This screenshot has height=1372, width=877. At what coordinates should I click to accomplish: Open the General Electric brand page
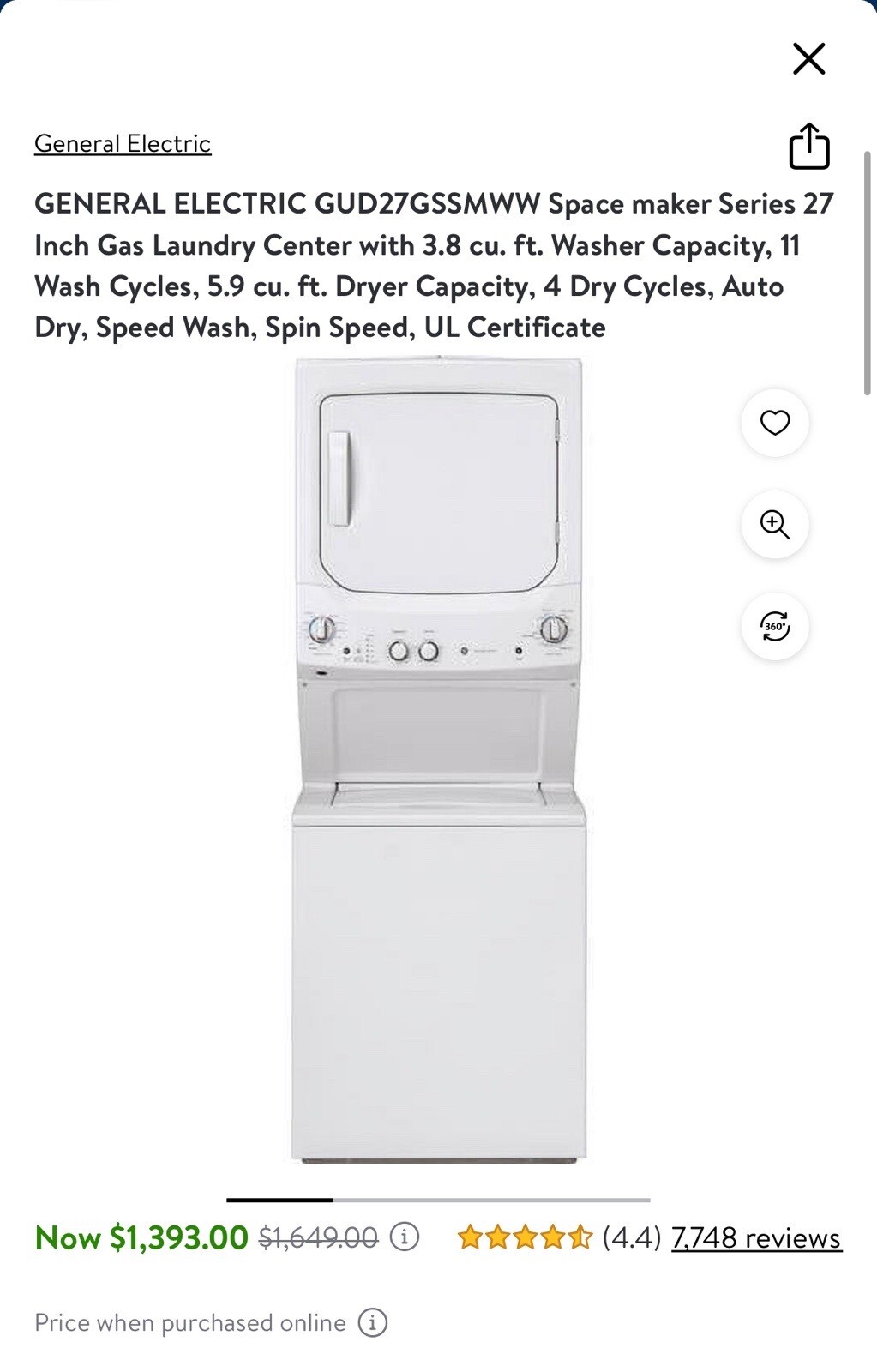coord(122,143)
